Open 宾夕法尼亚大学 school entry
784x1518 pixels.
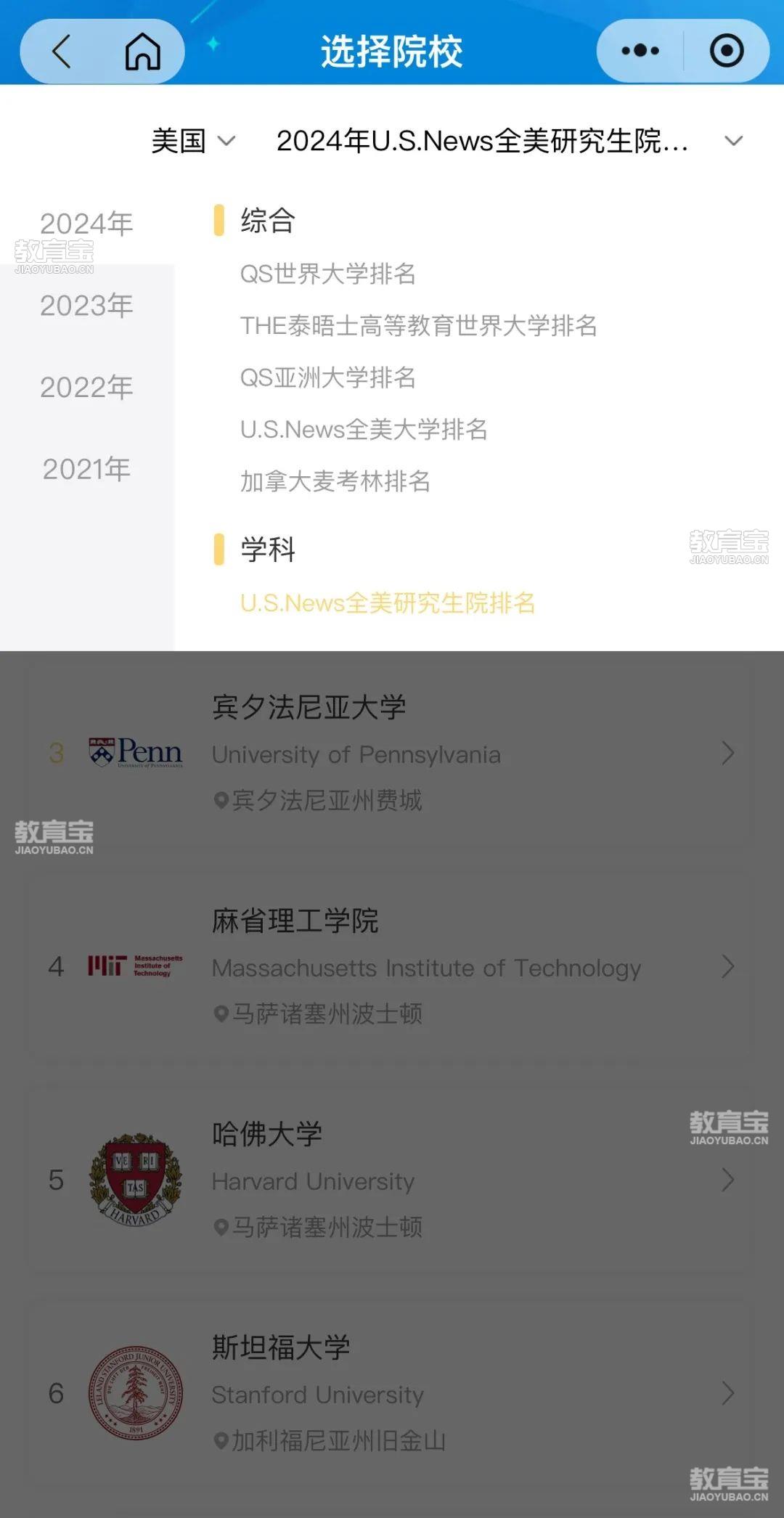coord(390,753)
